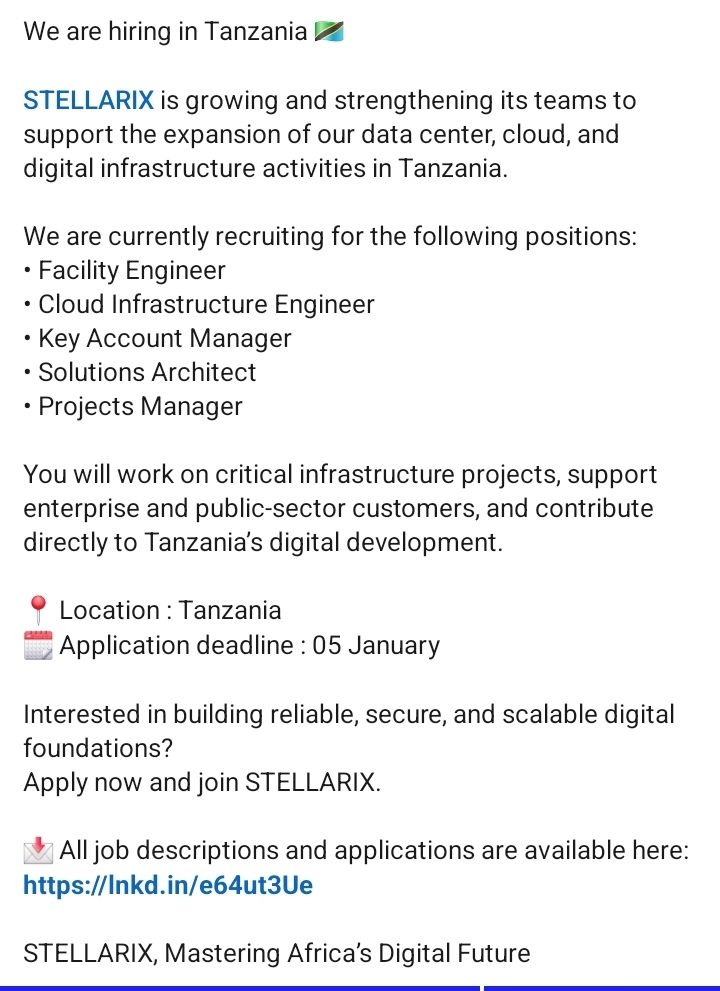Open the lnkd.in/e64ut3Ue applications link
Image resolution: width=720 pixels, height=991 pixels.
click(x=168, y=885)
